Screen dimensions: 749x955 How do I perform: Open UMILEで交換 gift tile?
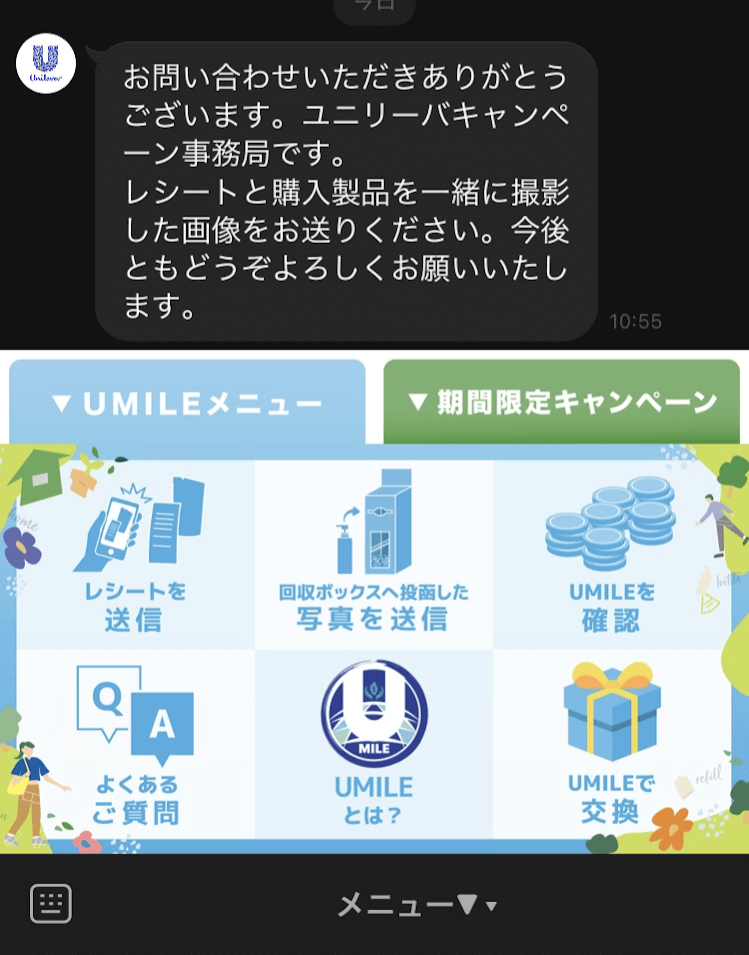click(611, 745)
